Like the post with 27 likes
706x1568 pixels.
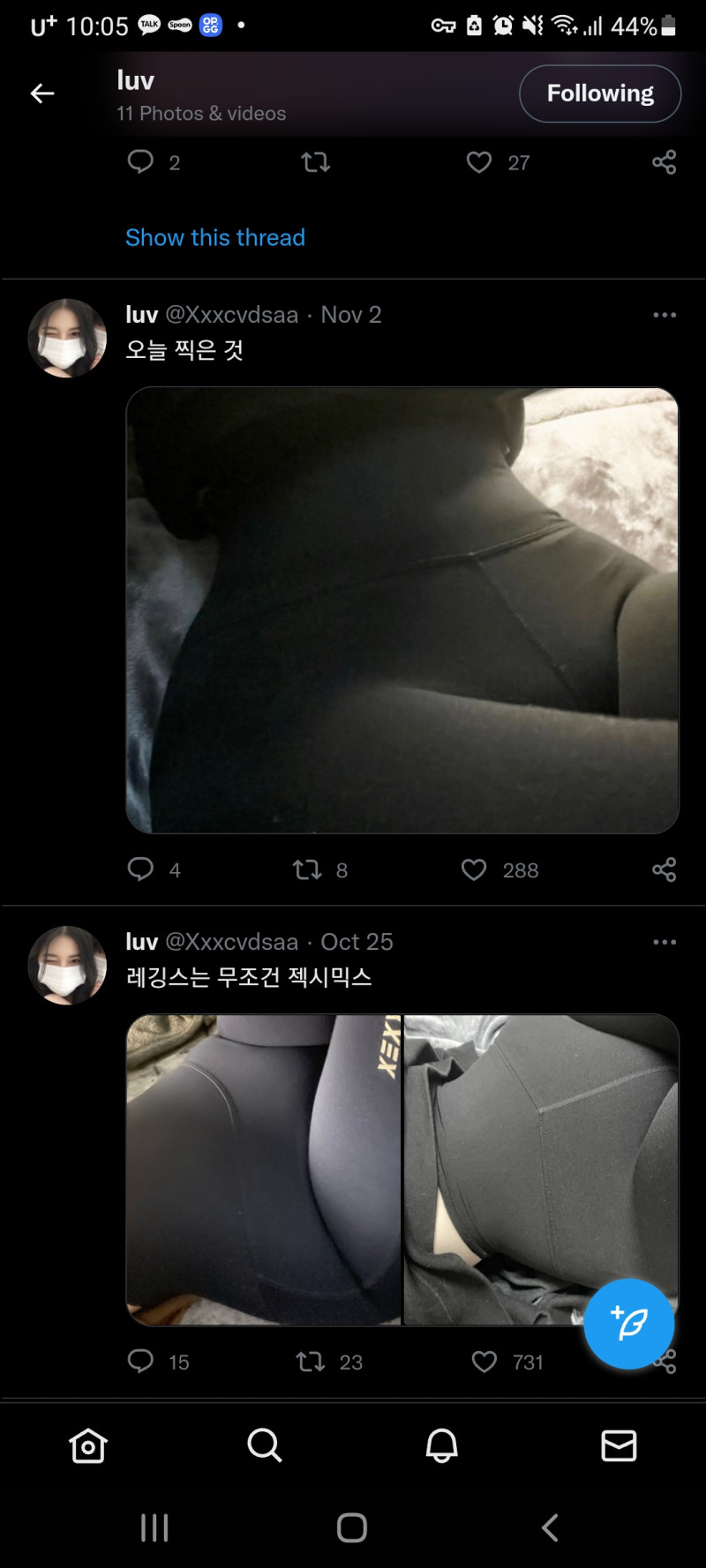479,162
